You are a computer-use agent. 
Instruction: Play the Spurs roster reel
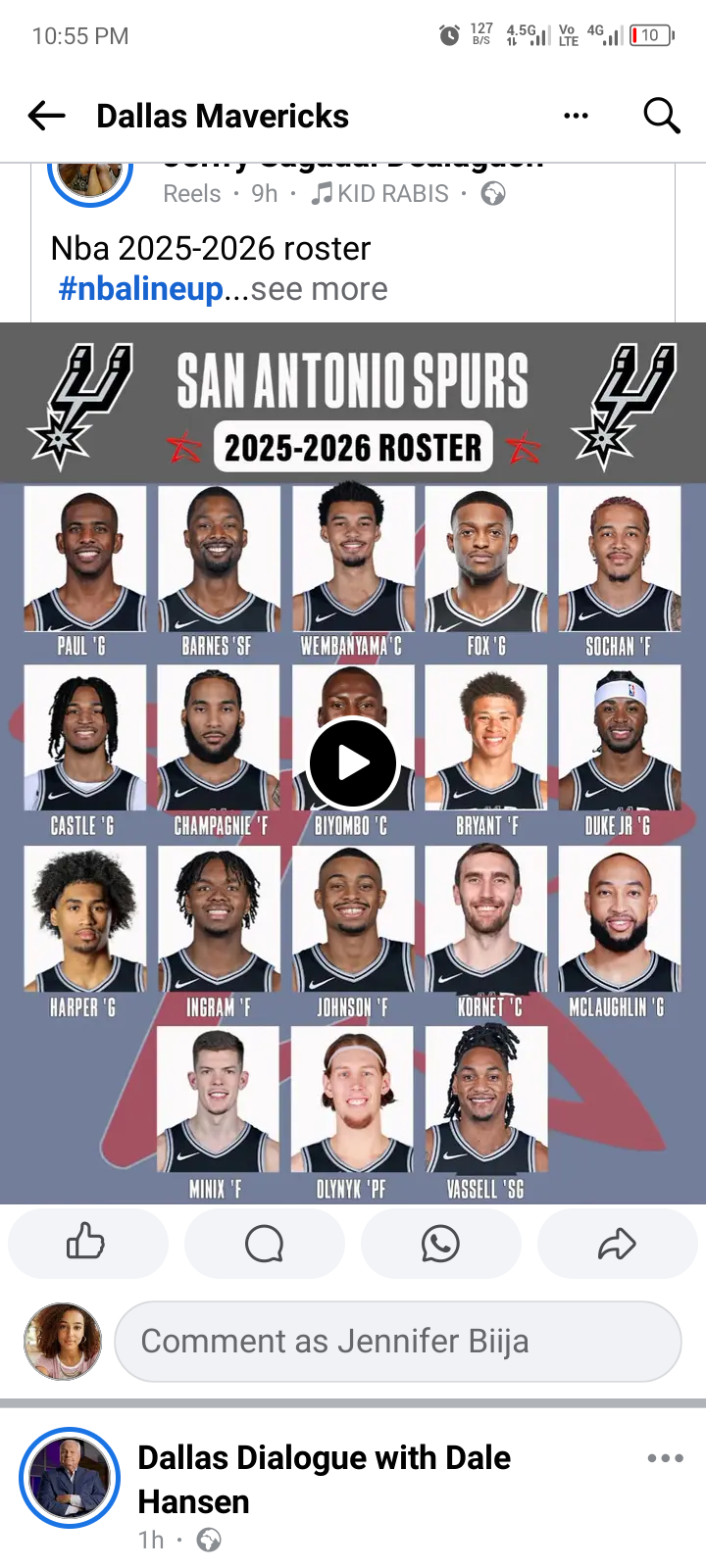pos(353,763)
